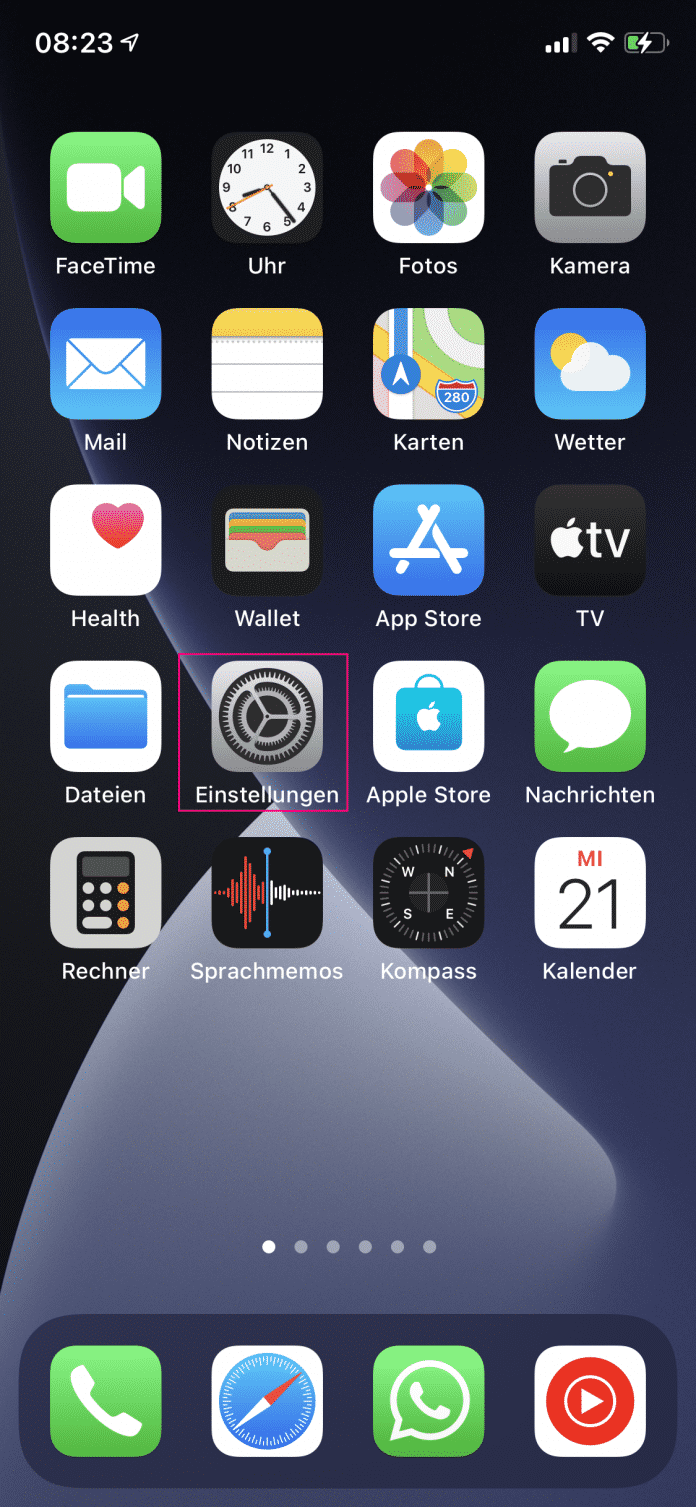Launch the Apple TV app
Image resolution: width=696 pixels, height=1507 pixels.
[590, 540]
